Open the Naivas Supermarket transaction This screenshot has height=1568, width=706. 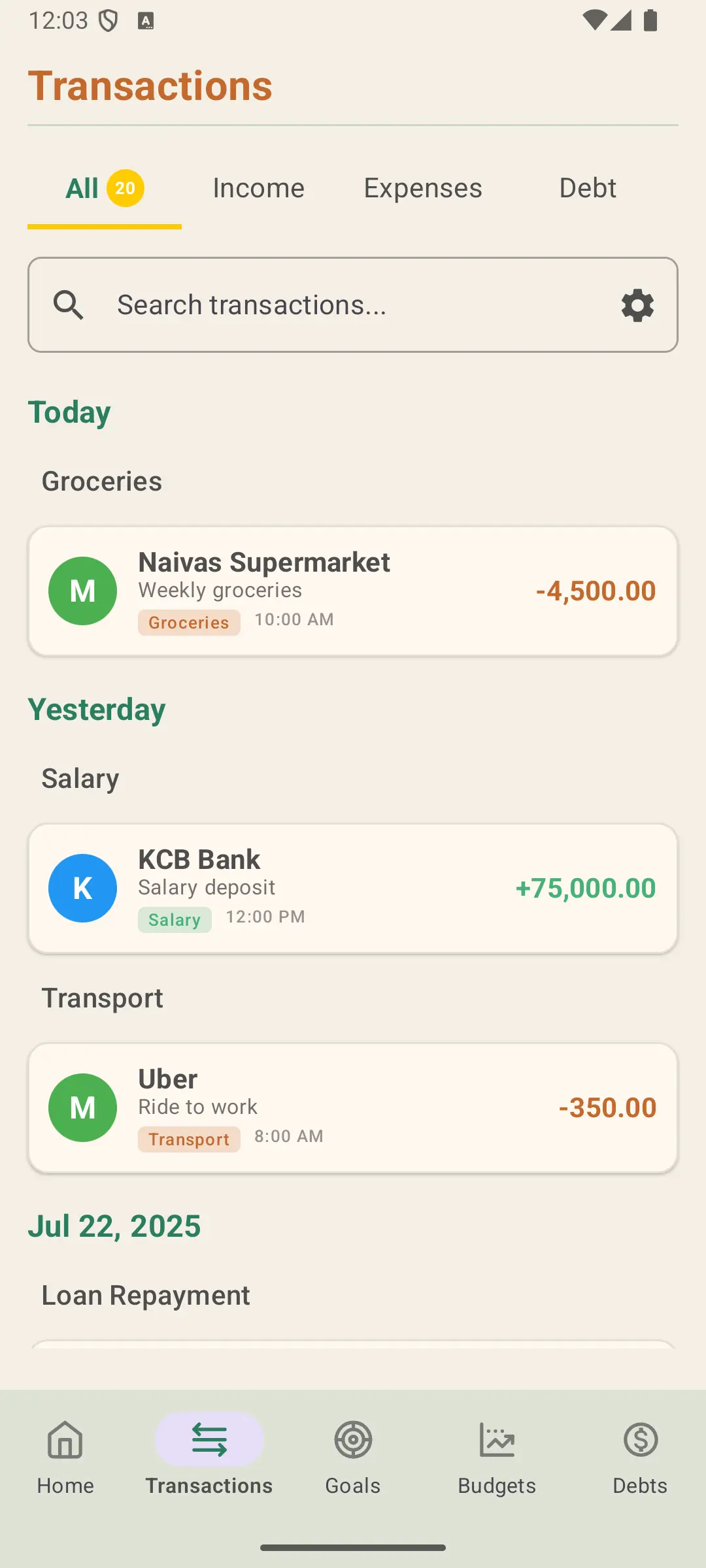point(353,590)
